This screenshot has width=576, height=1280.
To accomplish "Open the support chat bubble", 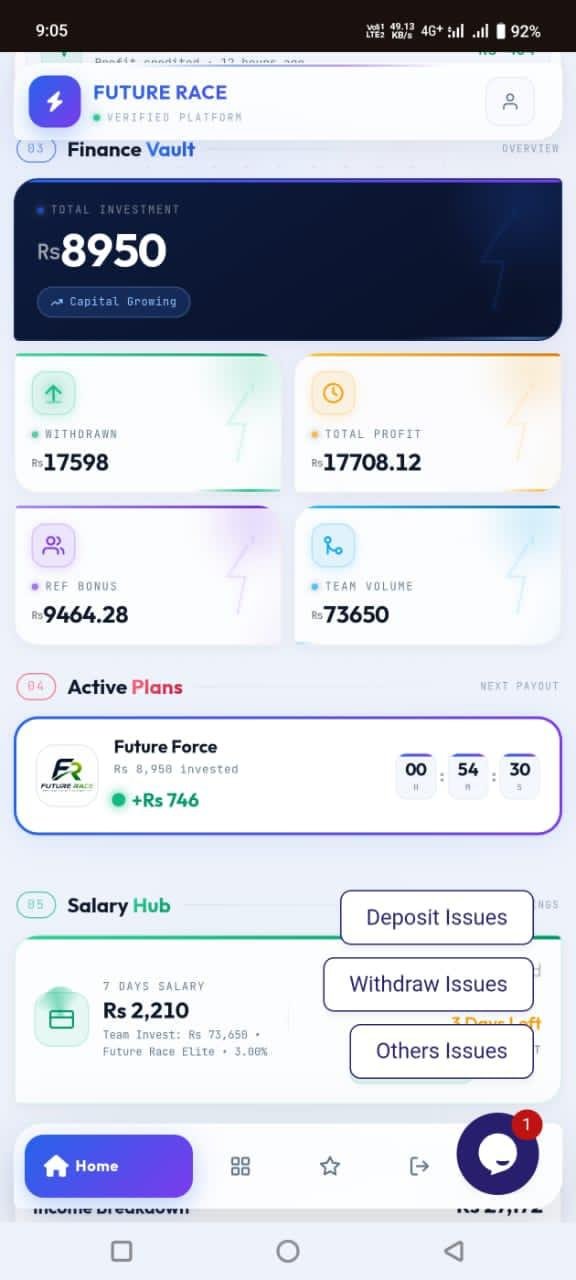I will click(497, 1154).
